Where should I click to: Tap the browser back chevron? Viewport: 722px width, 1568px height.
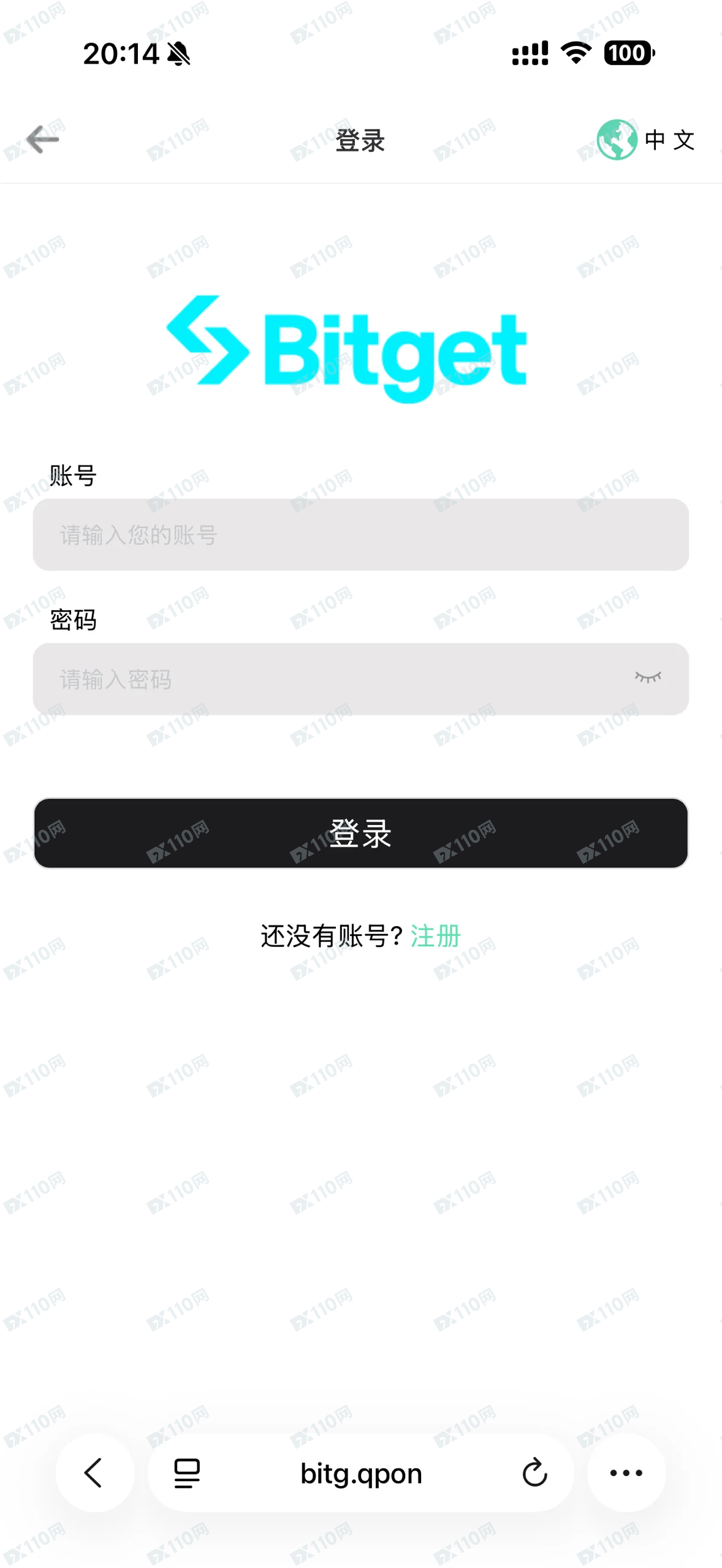pos(94,1472)
